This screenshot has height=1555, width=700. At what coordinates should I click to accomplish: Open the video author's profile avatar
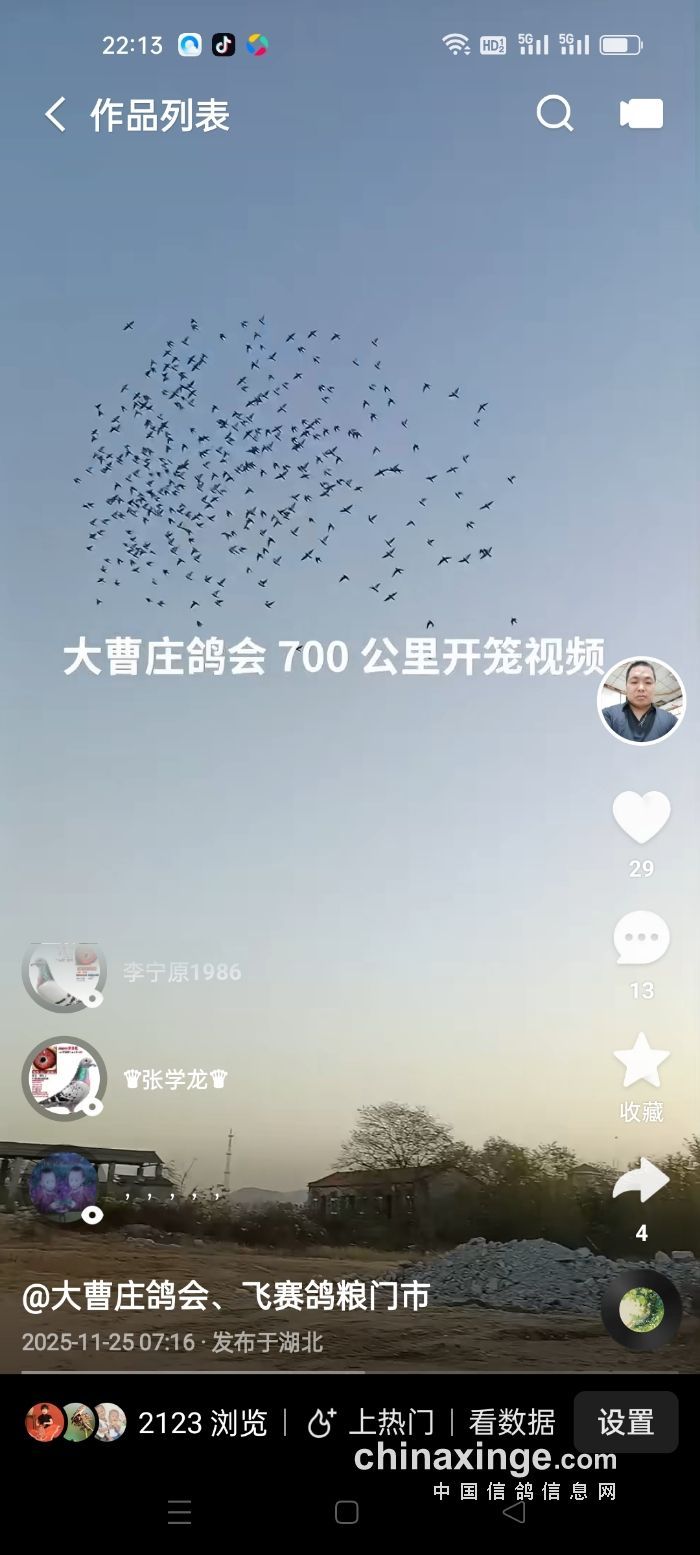641,701
